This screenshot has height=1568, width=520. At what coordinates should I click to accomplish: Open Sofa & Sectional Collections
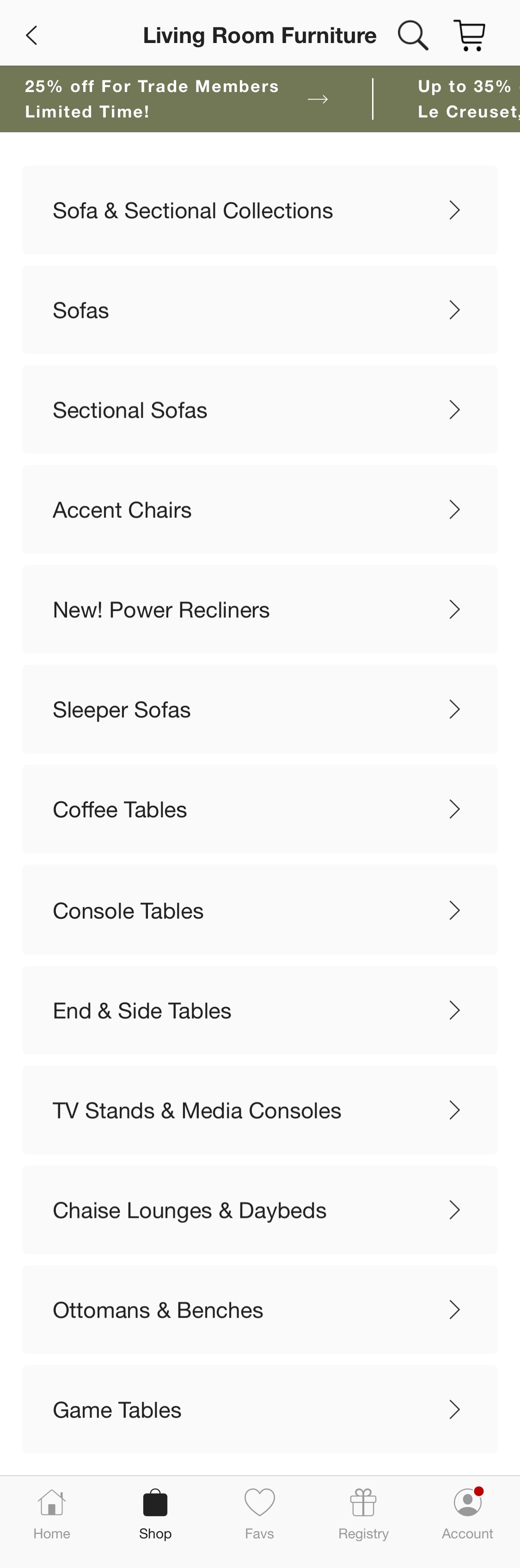click(260, 210)
